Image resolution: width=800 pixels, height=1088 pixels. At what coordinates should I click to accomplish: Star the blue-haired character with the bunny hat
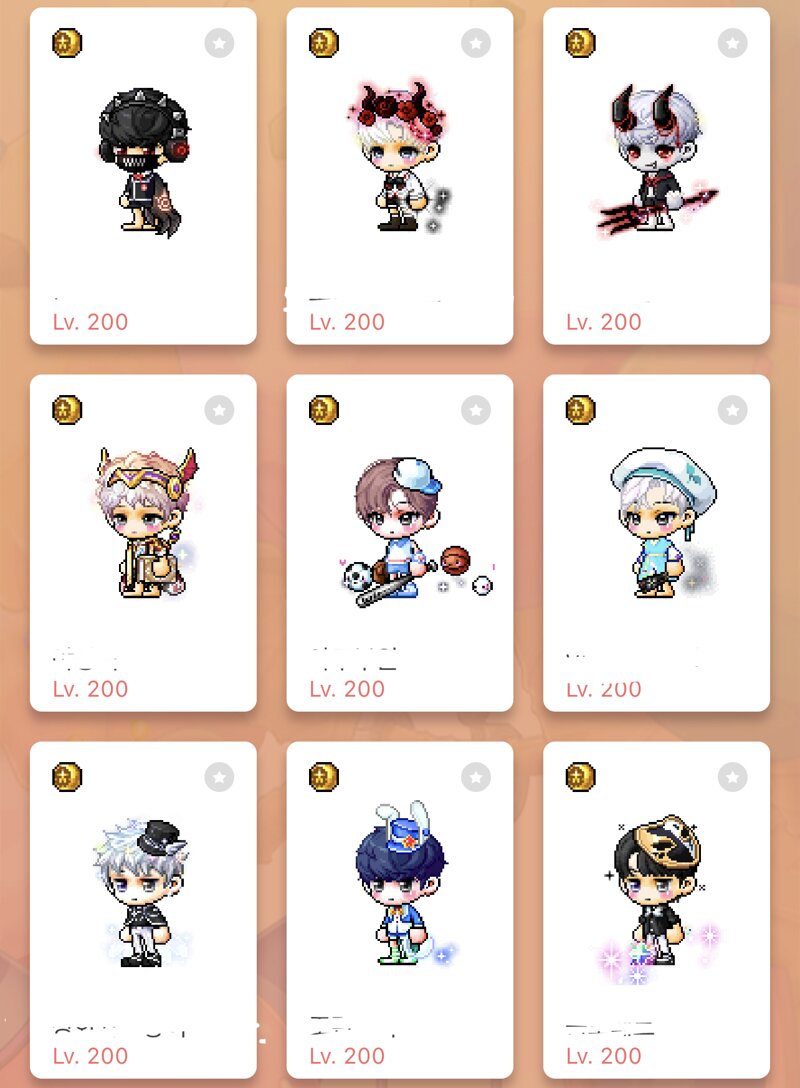tap(476, 777)
